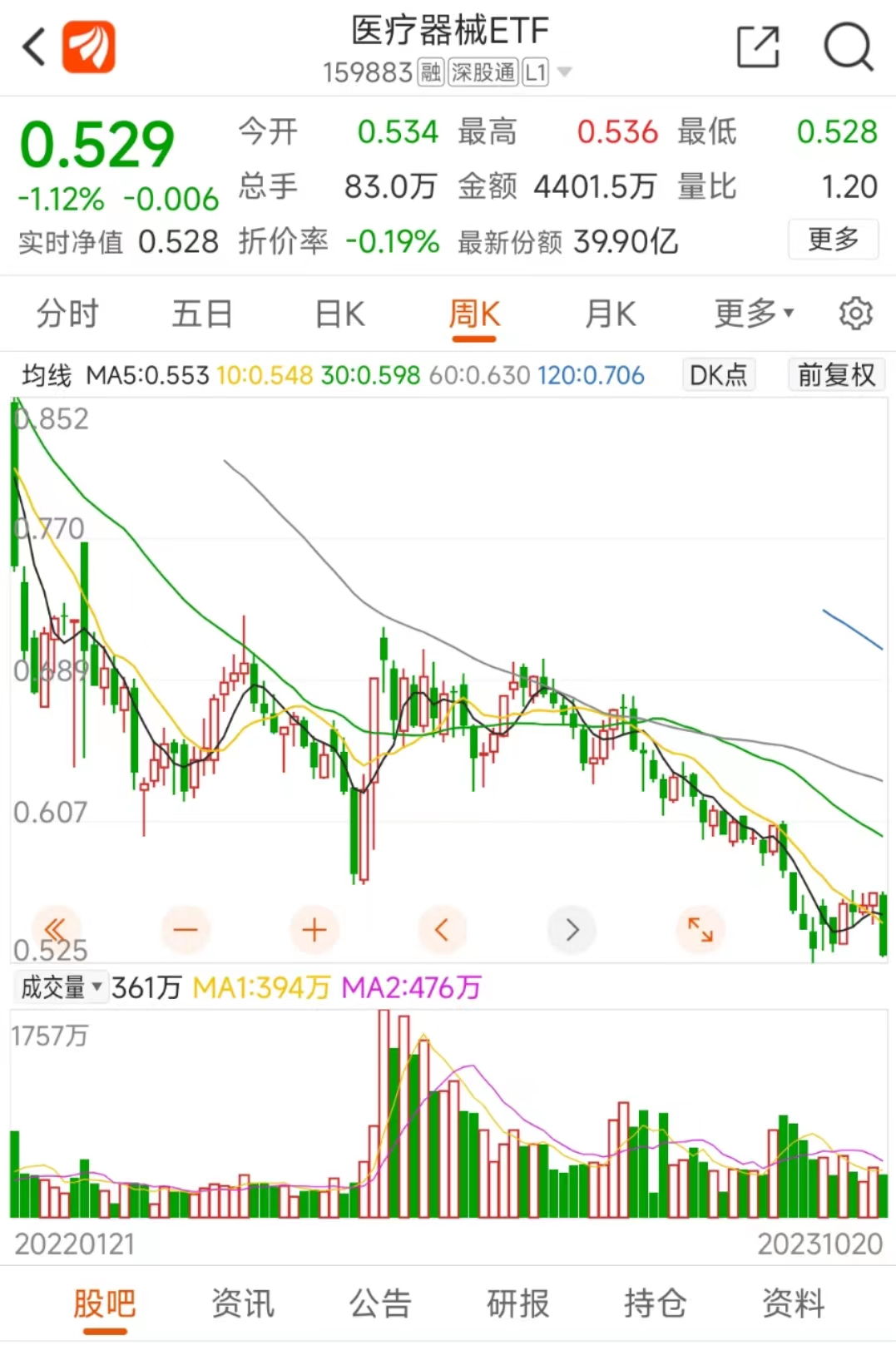Tap the 更多 button for more quote data
896x1360 pixels.
click(x=834, y=240)
